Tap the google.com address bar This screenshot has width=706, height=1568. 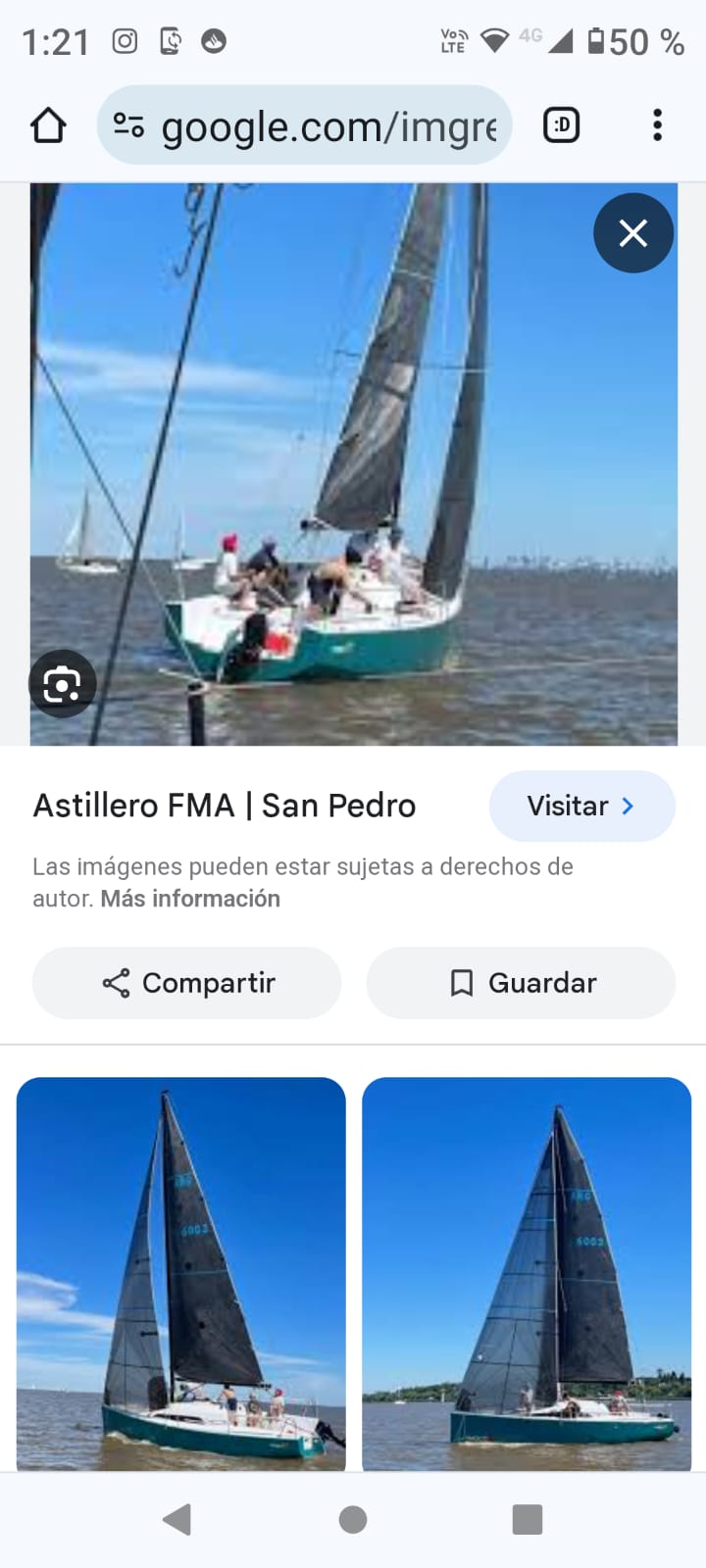[x=304, y=125]
